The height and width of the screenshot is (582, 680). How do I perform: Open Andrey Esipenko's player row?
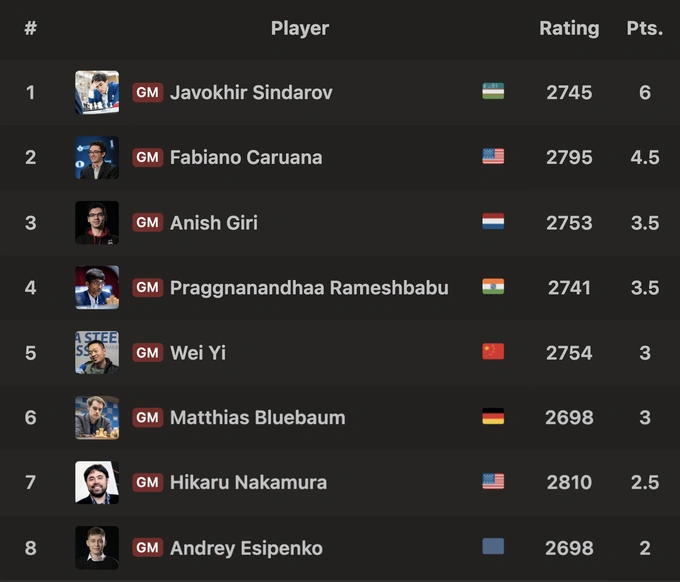tap(246, 547)
